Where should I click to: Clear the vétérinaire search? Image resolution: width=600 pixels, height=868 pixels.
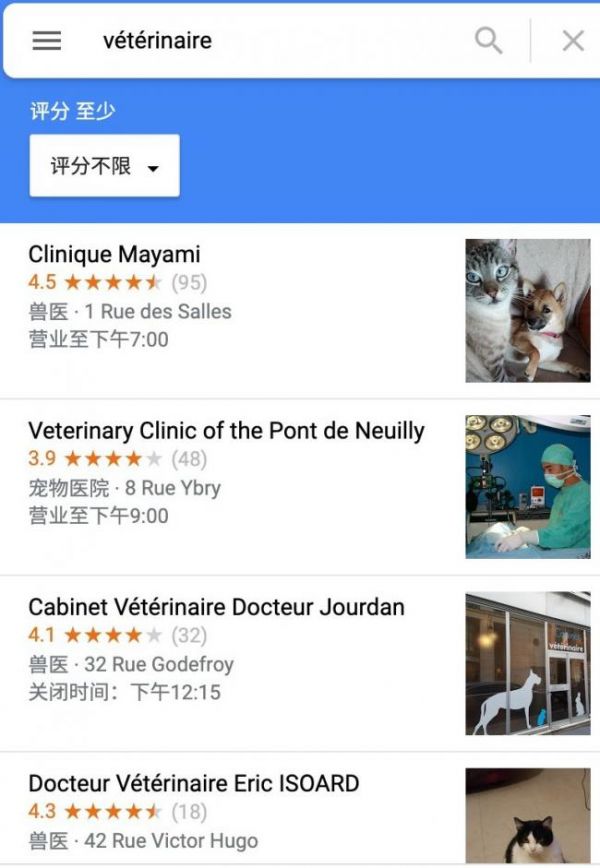(573, 41)
